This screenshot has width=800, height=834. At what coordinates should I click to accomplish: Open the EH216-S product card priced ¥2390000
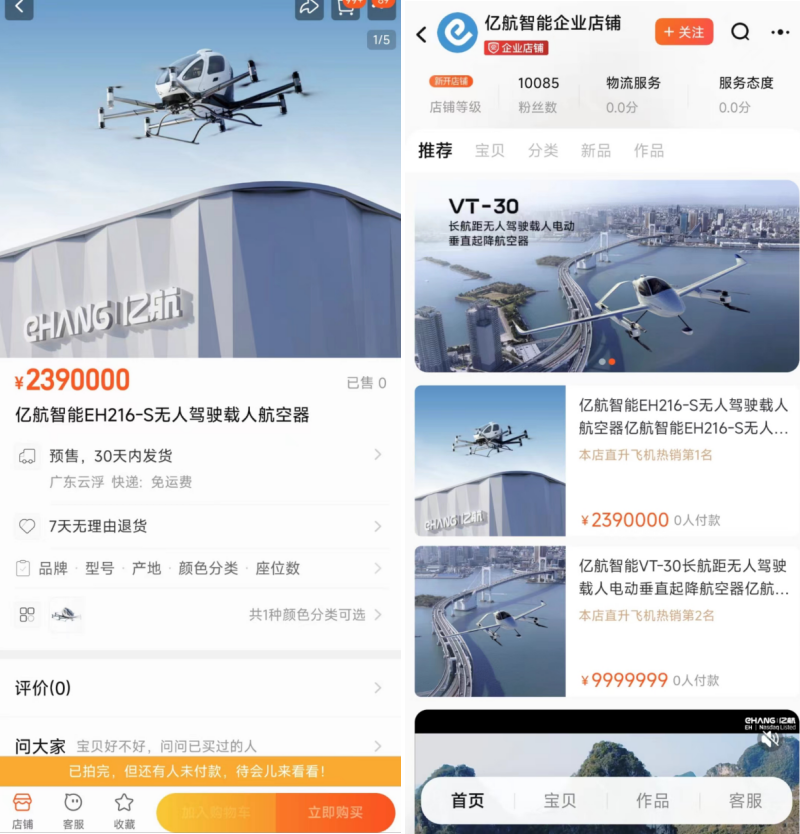(607, 461)
